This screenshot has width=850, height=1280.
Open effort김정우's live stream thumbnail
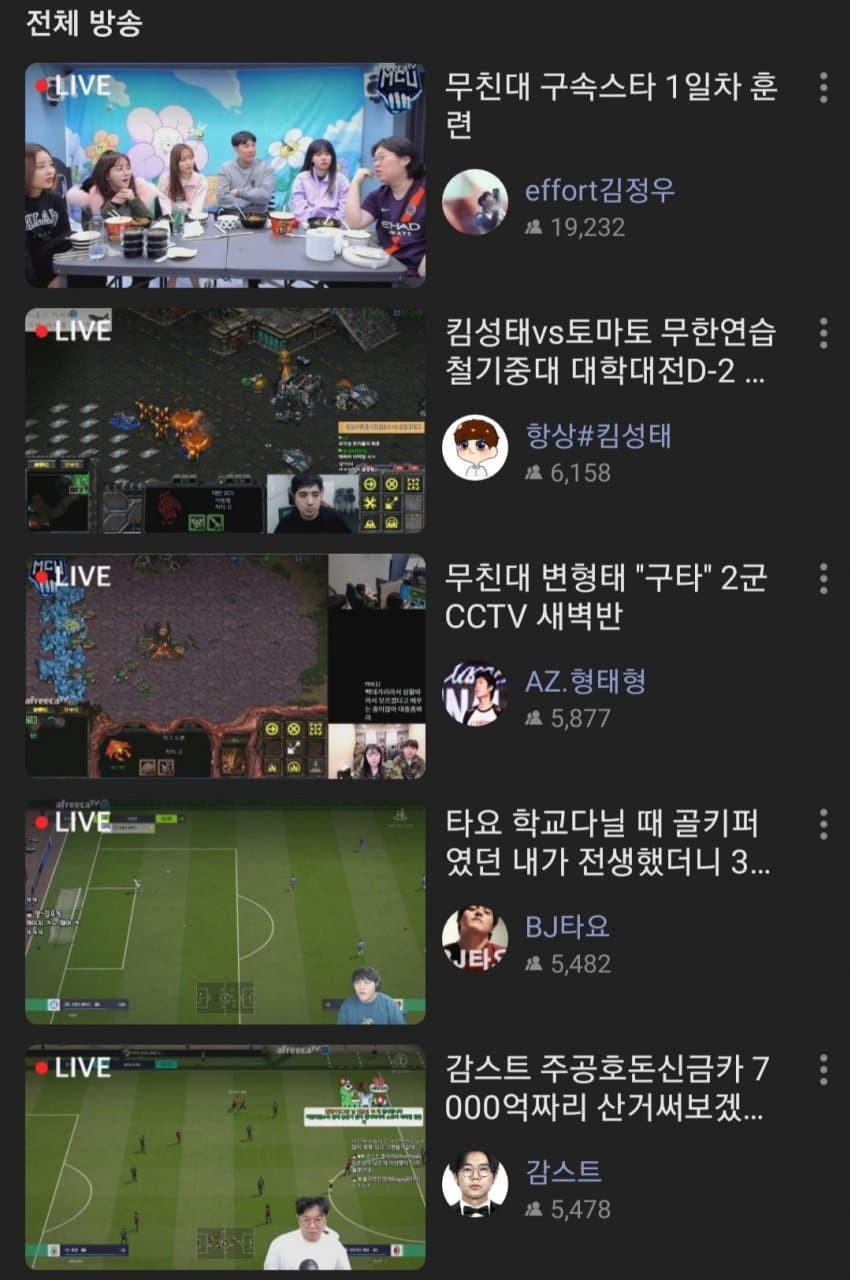225,176
